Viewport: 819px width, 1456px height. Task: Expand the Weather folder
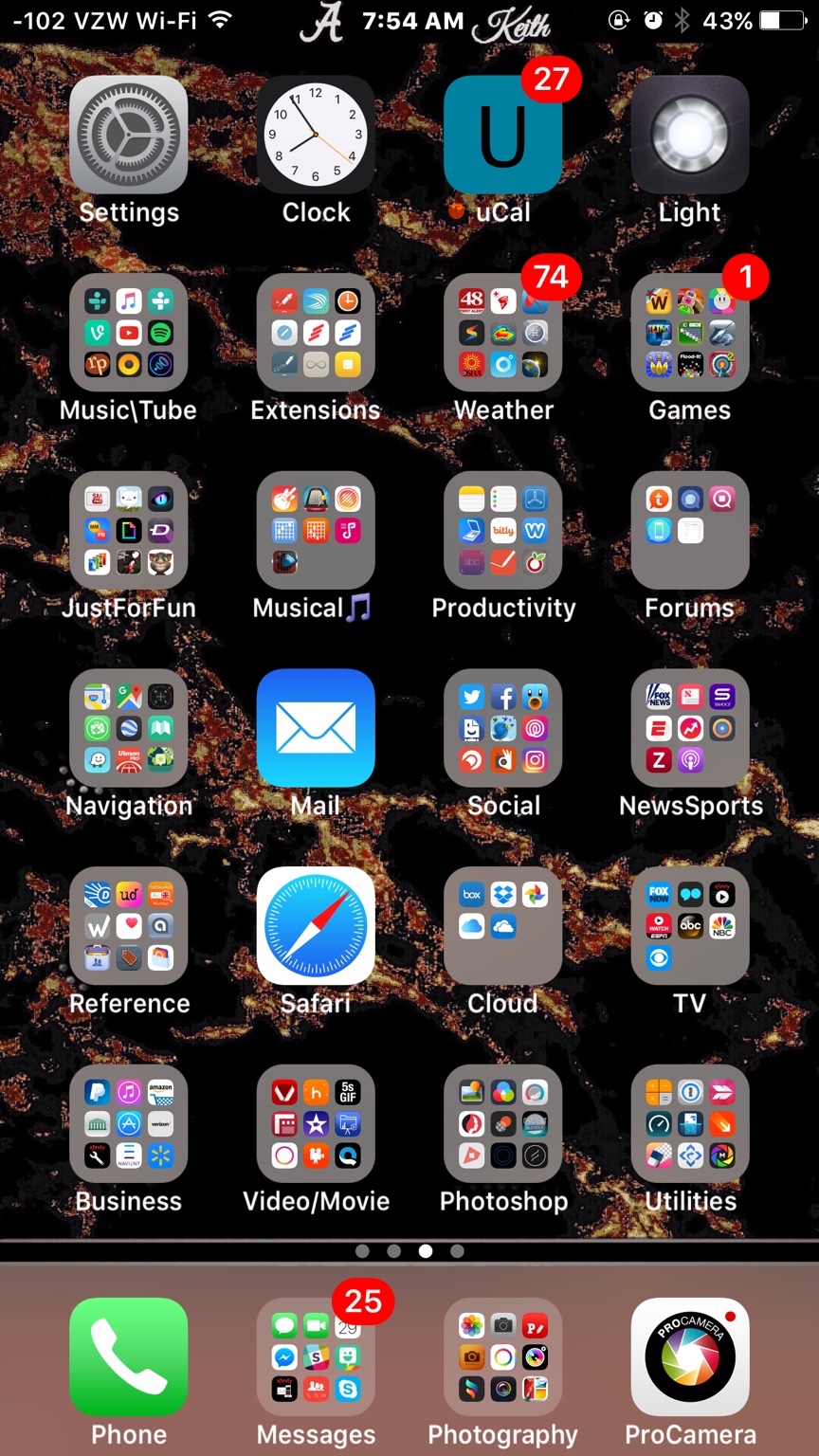coord(503,333)
